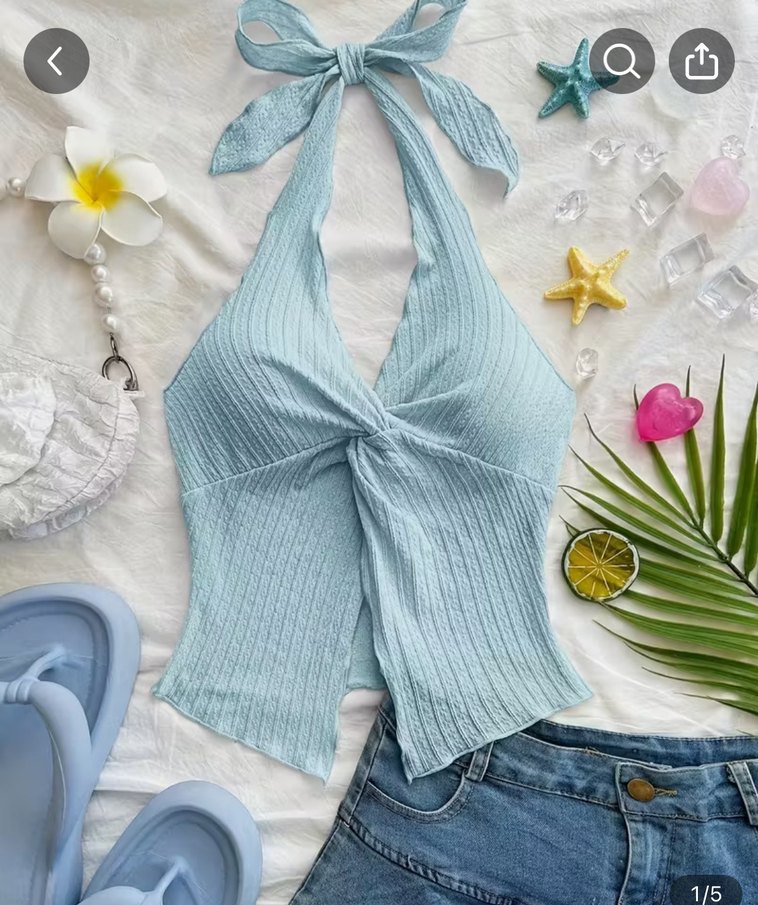Go back using the arrow button

[x=56, y=61]
